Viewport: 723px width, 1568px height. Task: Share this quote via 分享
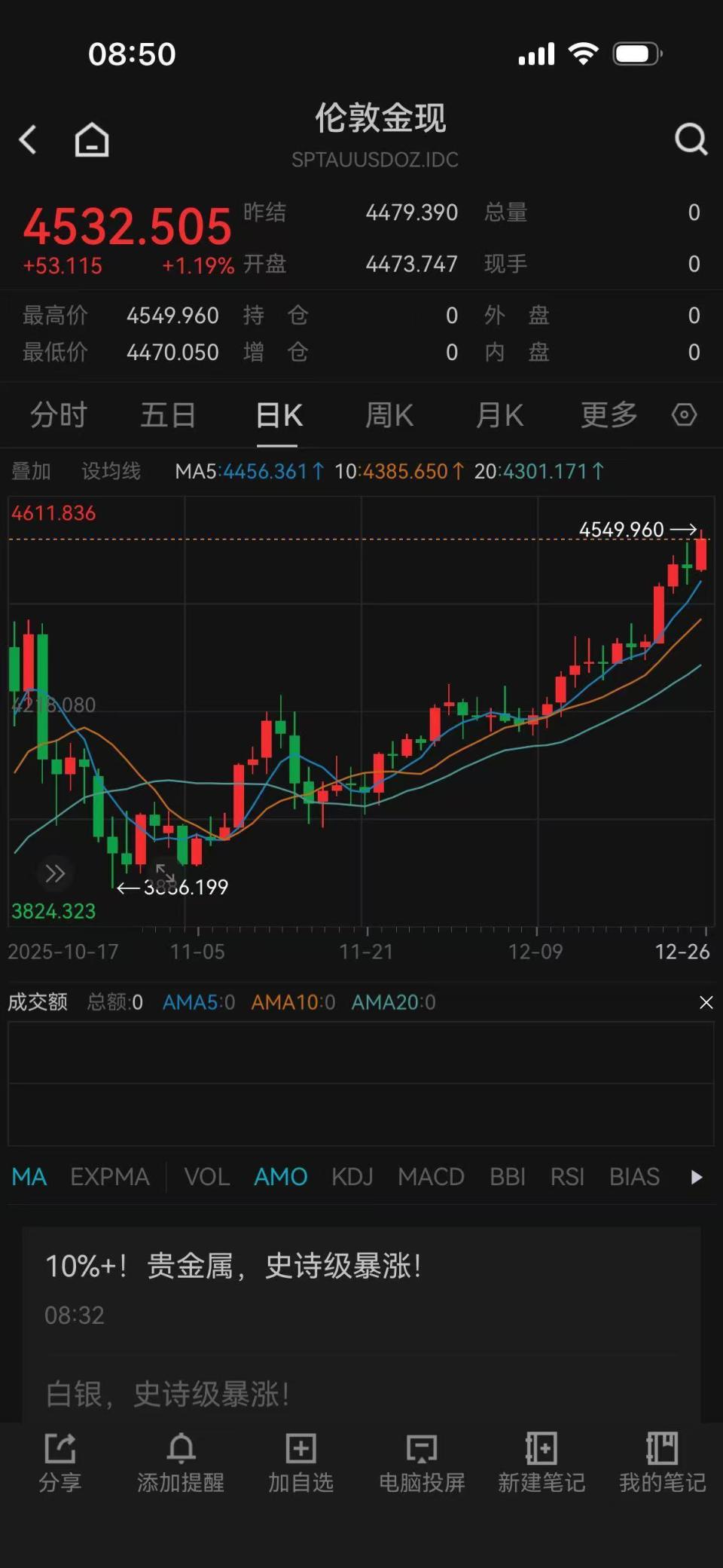click(60, 1463)
